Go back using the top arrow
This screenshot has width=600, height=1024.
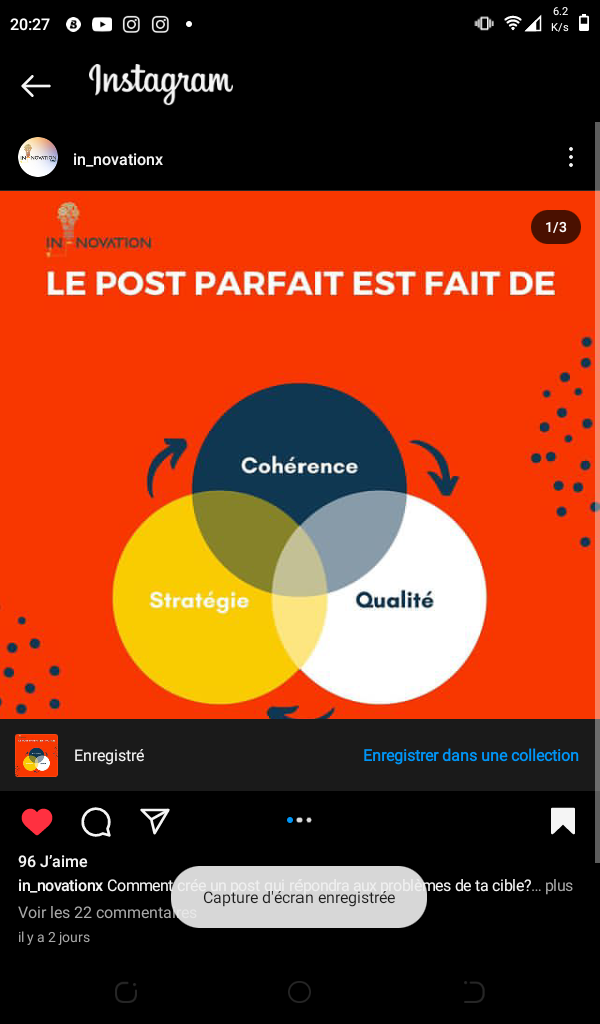point(36,86)
